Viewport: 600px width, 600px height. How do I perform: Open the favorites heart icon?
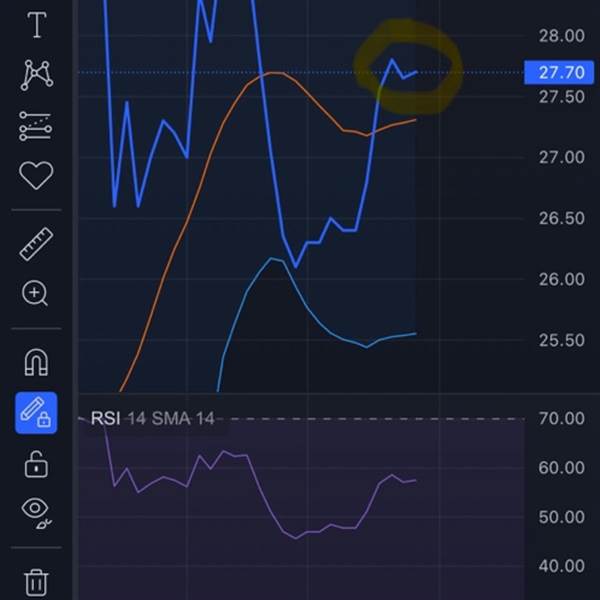point(36,175)
